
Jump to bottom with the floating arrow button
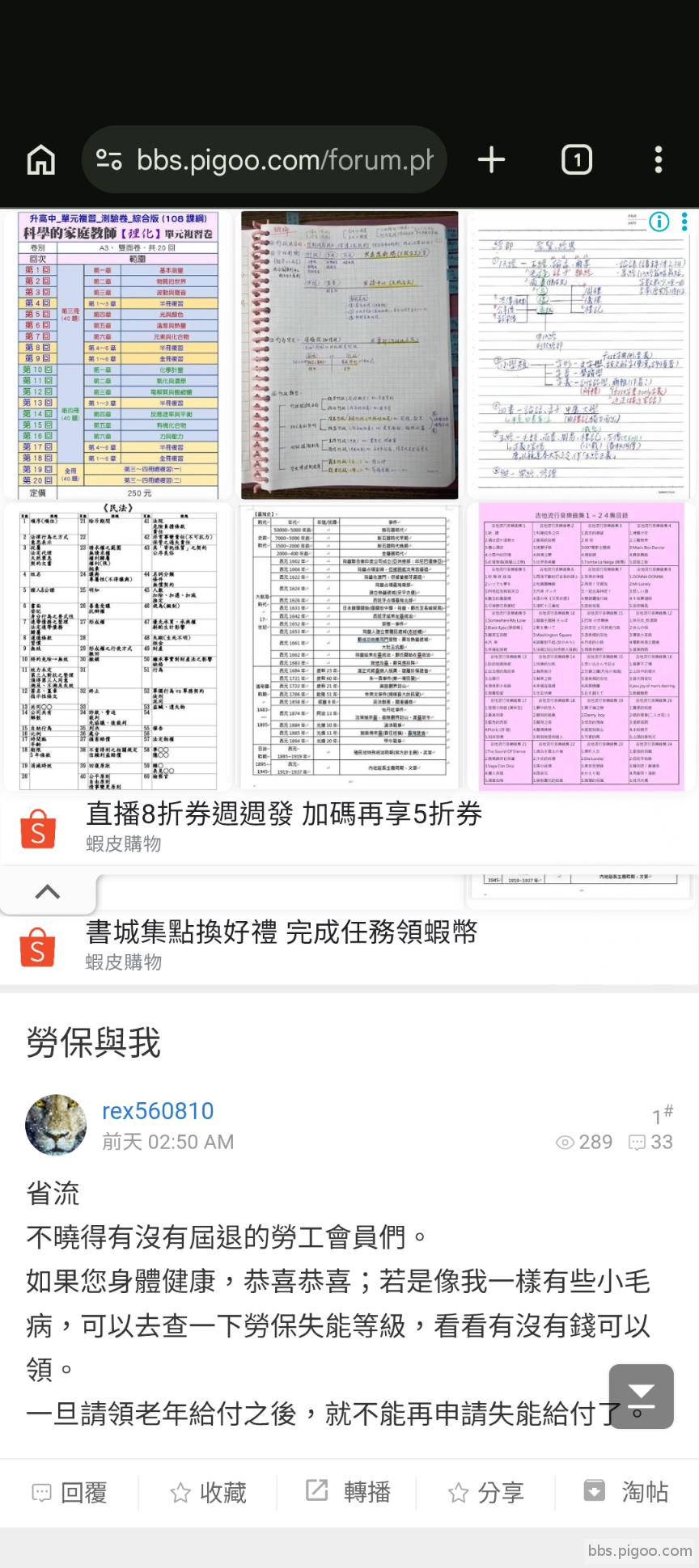coord(642,1397)
